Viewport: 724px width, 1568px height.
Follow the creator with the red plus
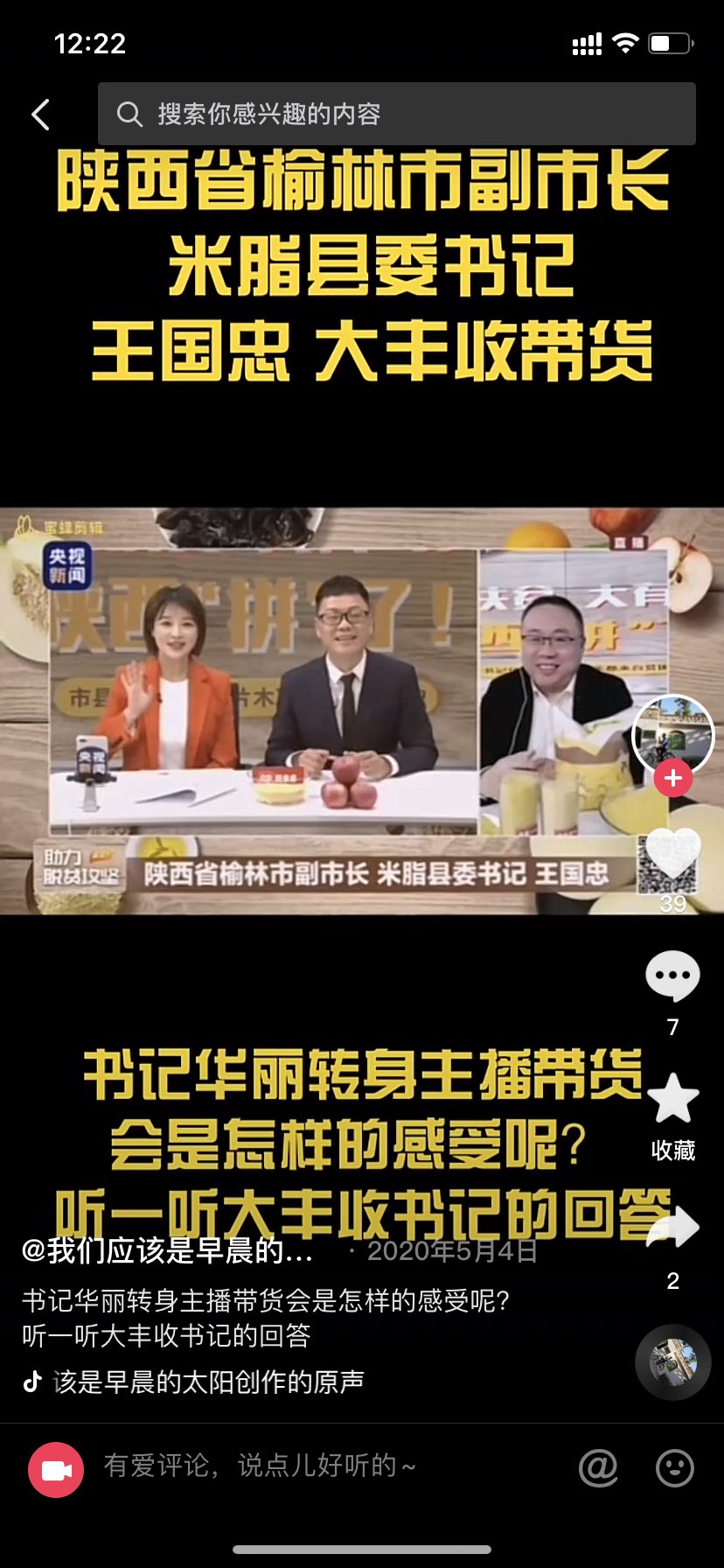(672, 778)
